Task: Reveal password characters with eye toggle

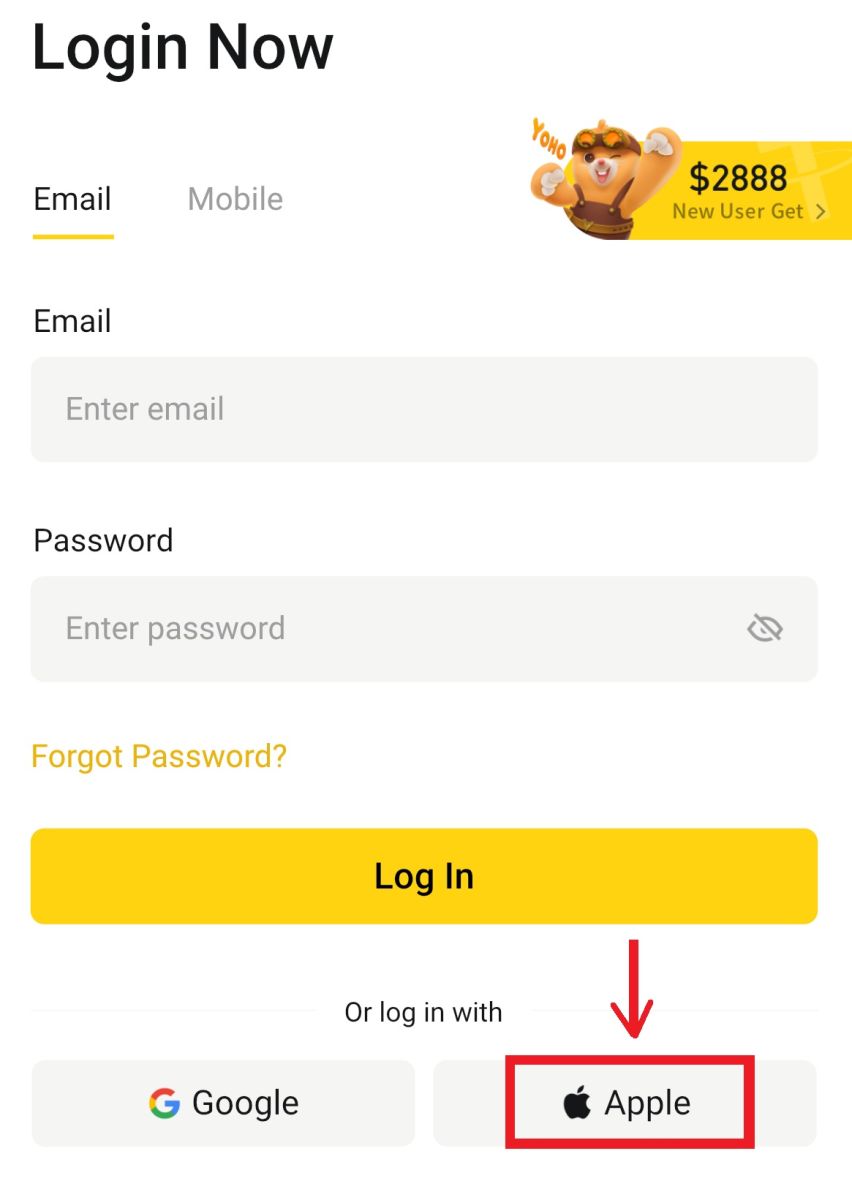Action: point(765,628)
